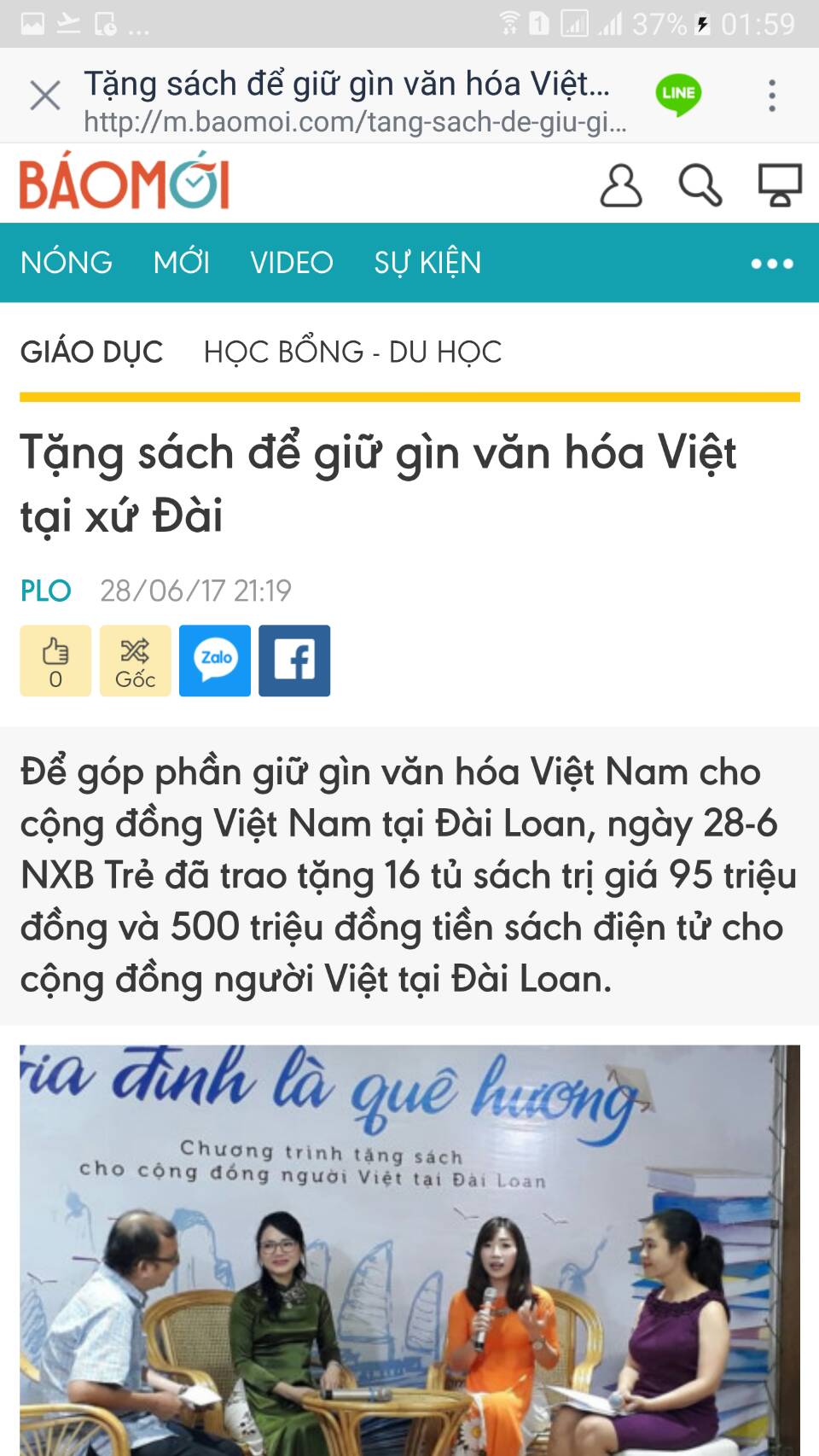Open HỌC BỔNG - DU HỌC subcategory
The width and height of the screenshot is (819, 1456).
click(352, 352)
